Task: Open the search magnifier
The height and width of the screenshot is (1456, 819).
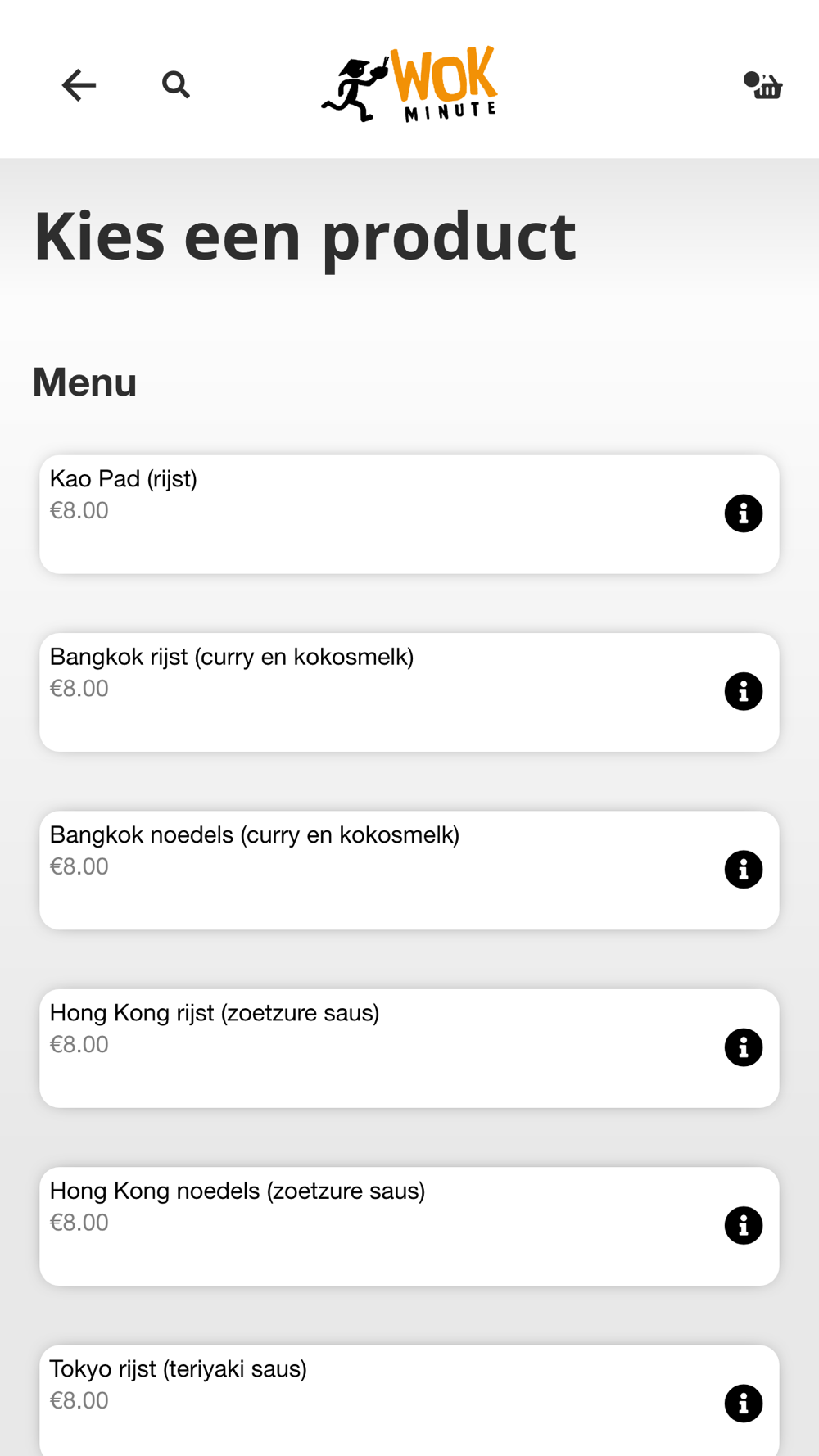Action: [176, 84]
